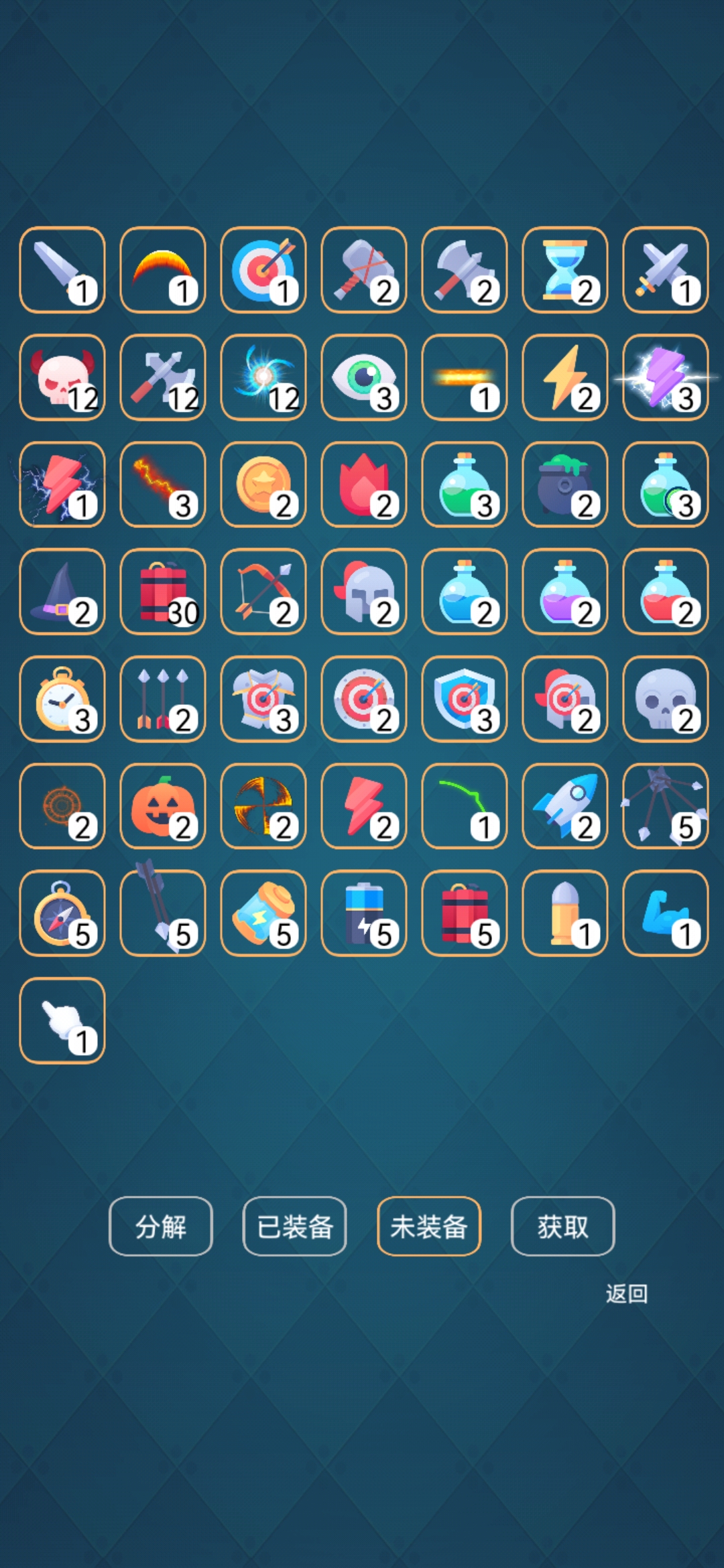The width and height of the screenshot is (724, 1568).
Task: Select the gold star coin item
Action: [x=263, y=484]
